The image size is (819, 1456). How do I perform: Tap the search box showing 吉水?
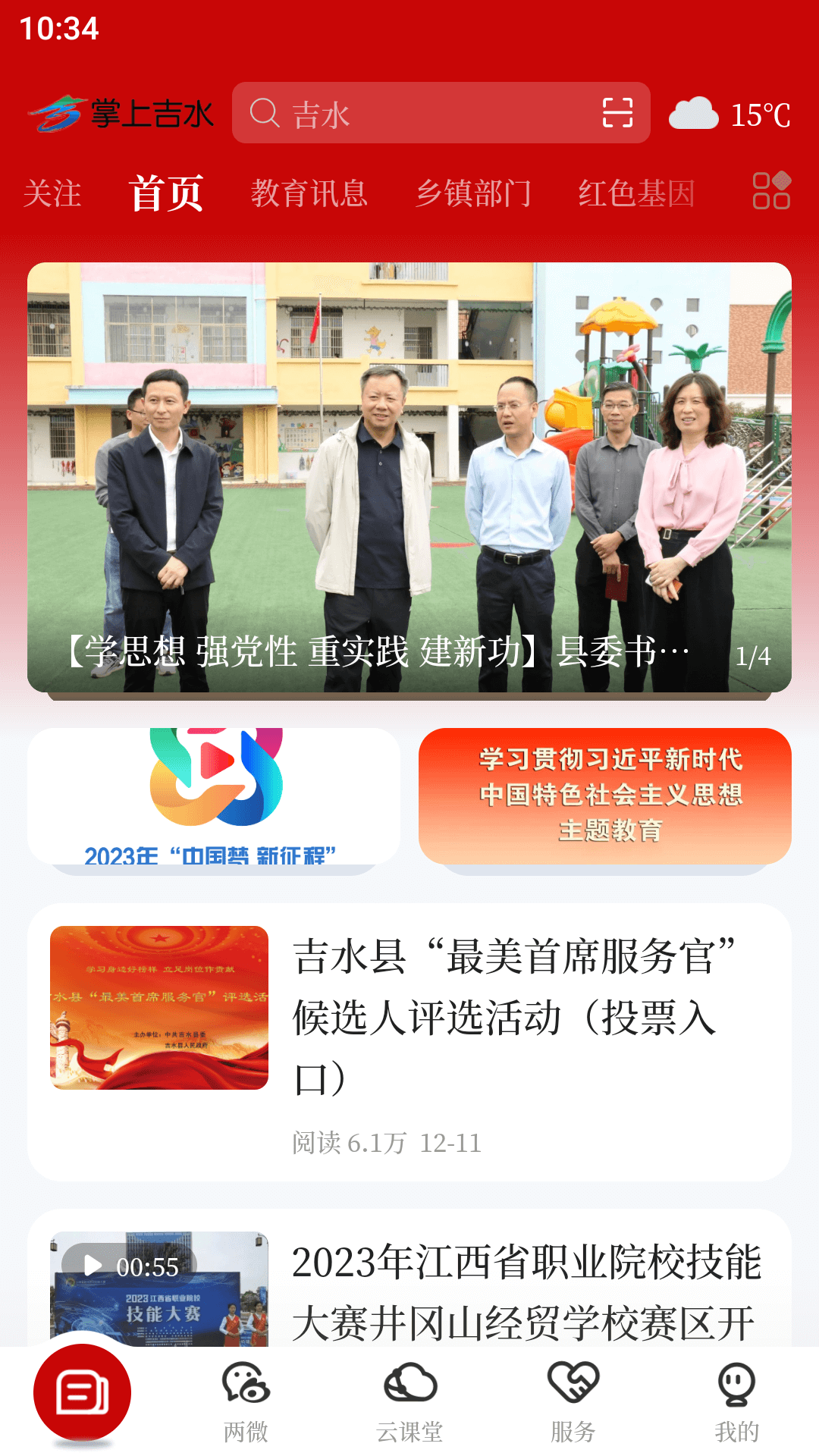(417, 114)
